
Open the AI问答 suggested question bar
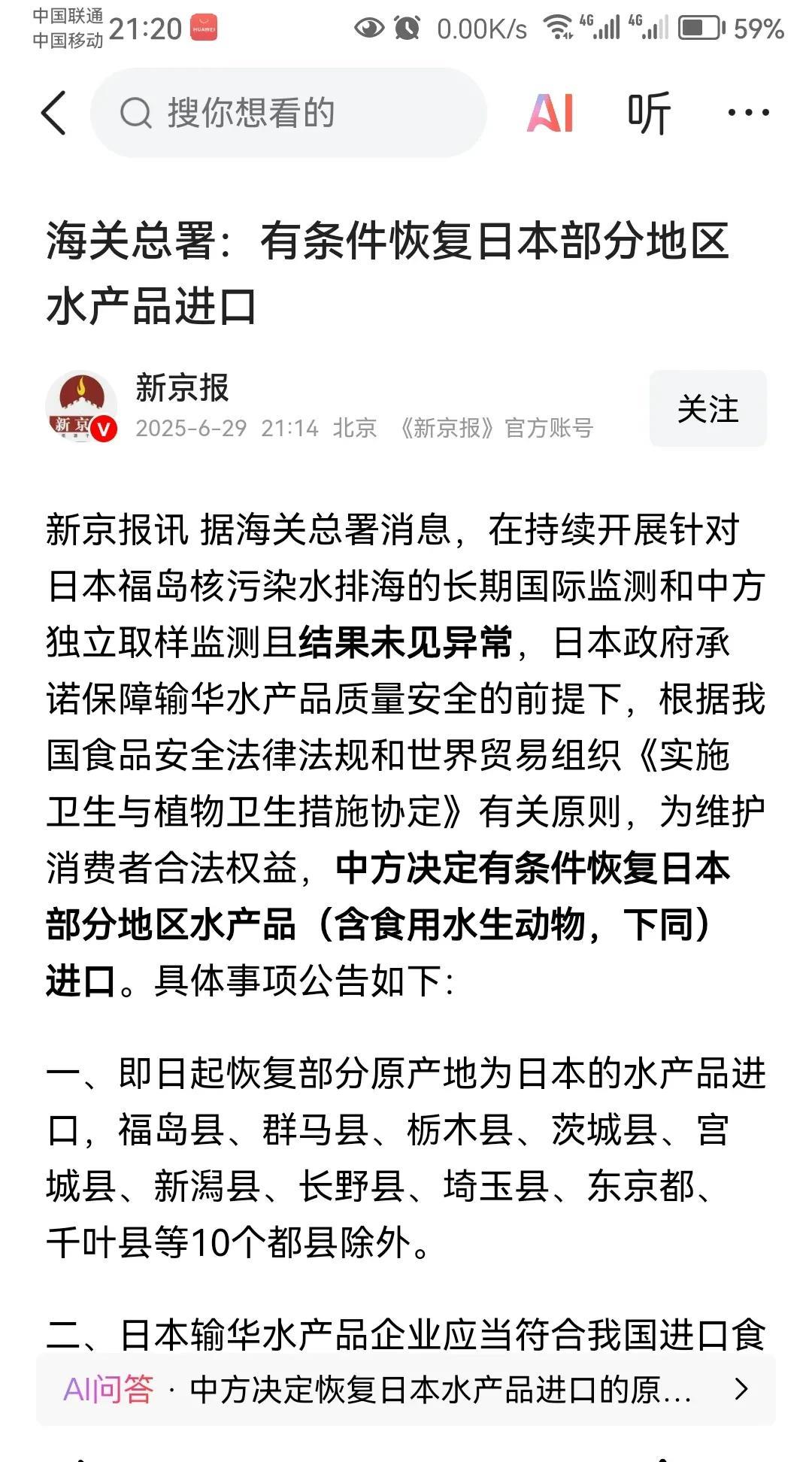[x=406, y=1389]
